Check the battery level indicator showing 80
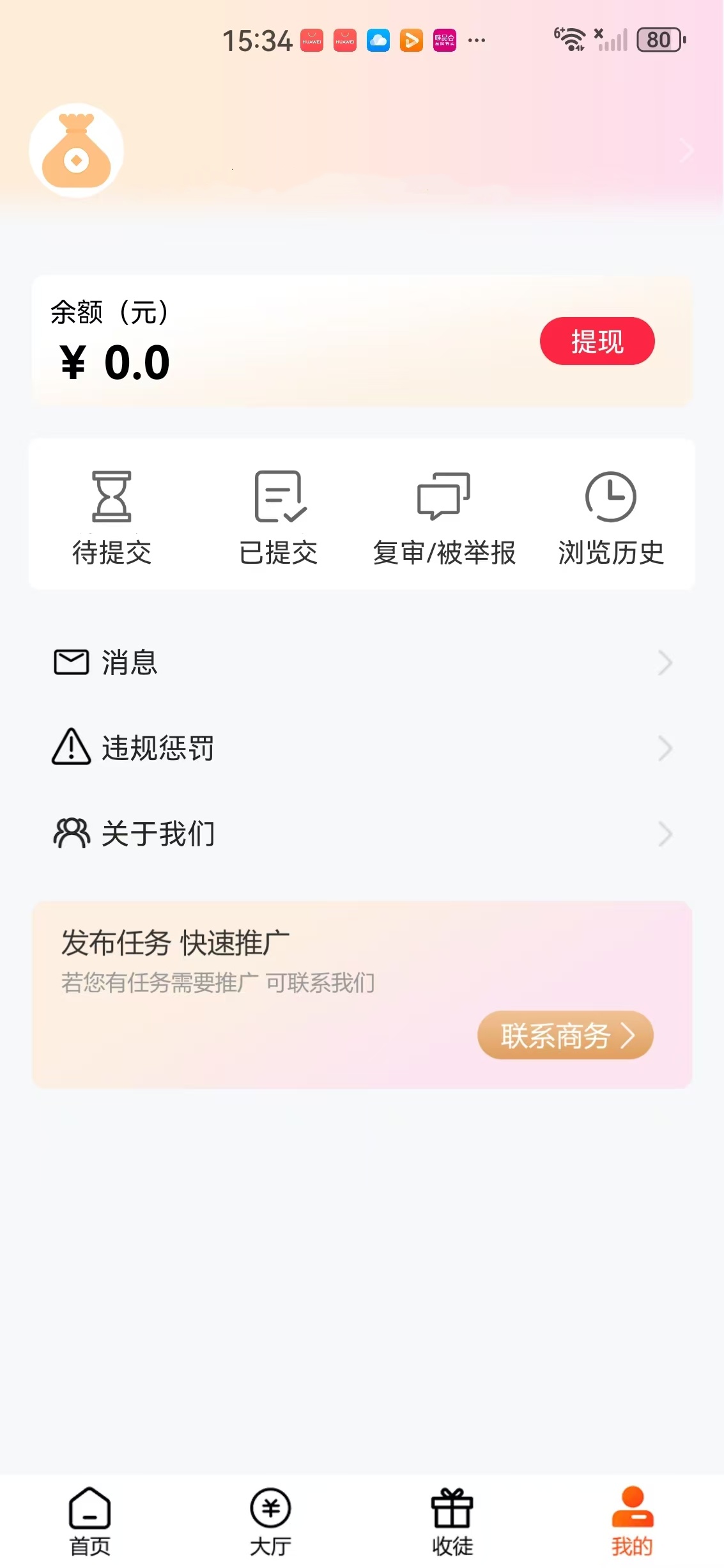The height and width of the screenshot is (1568, 724). click(658, 40)
